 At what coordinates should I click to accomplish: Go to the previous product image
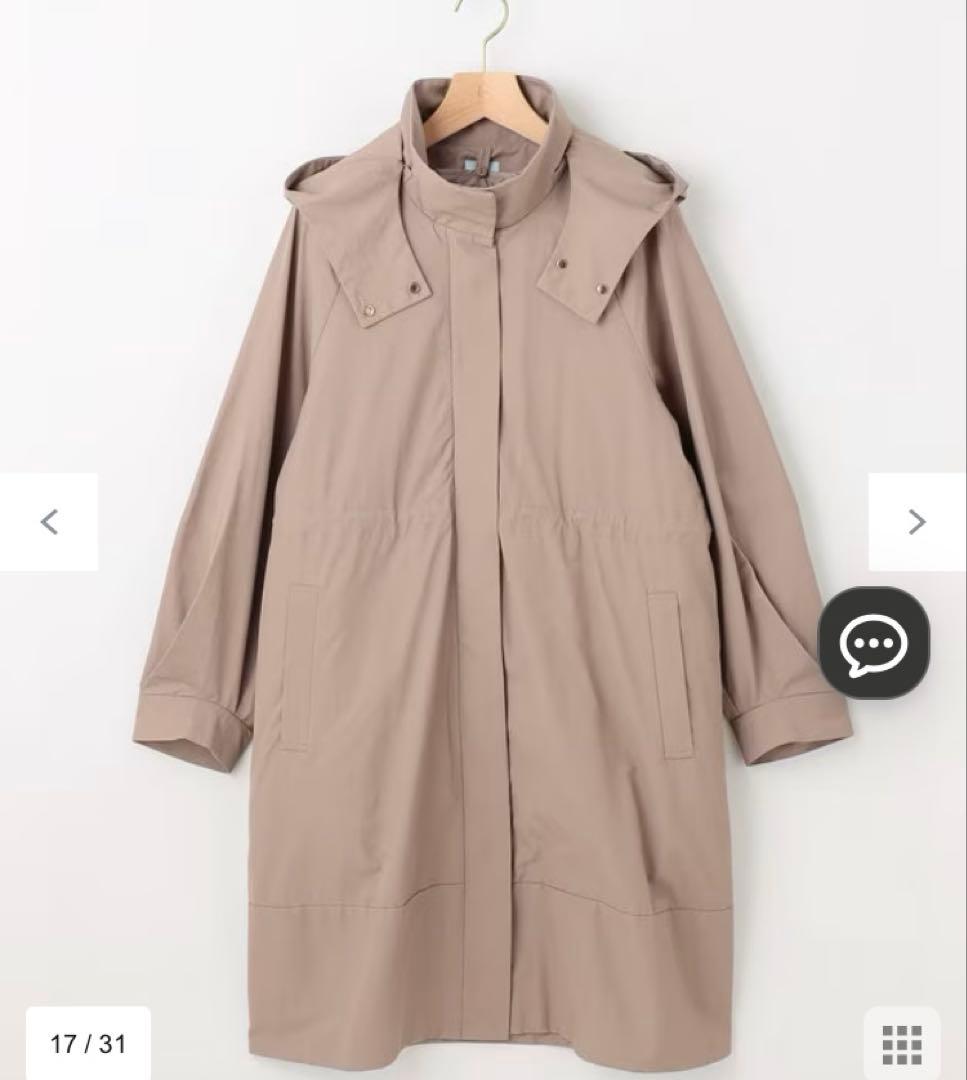[x=49, y=522]
